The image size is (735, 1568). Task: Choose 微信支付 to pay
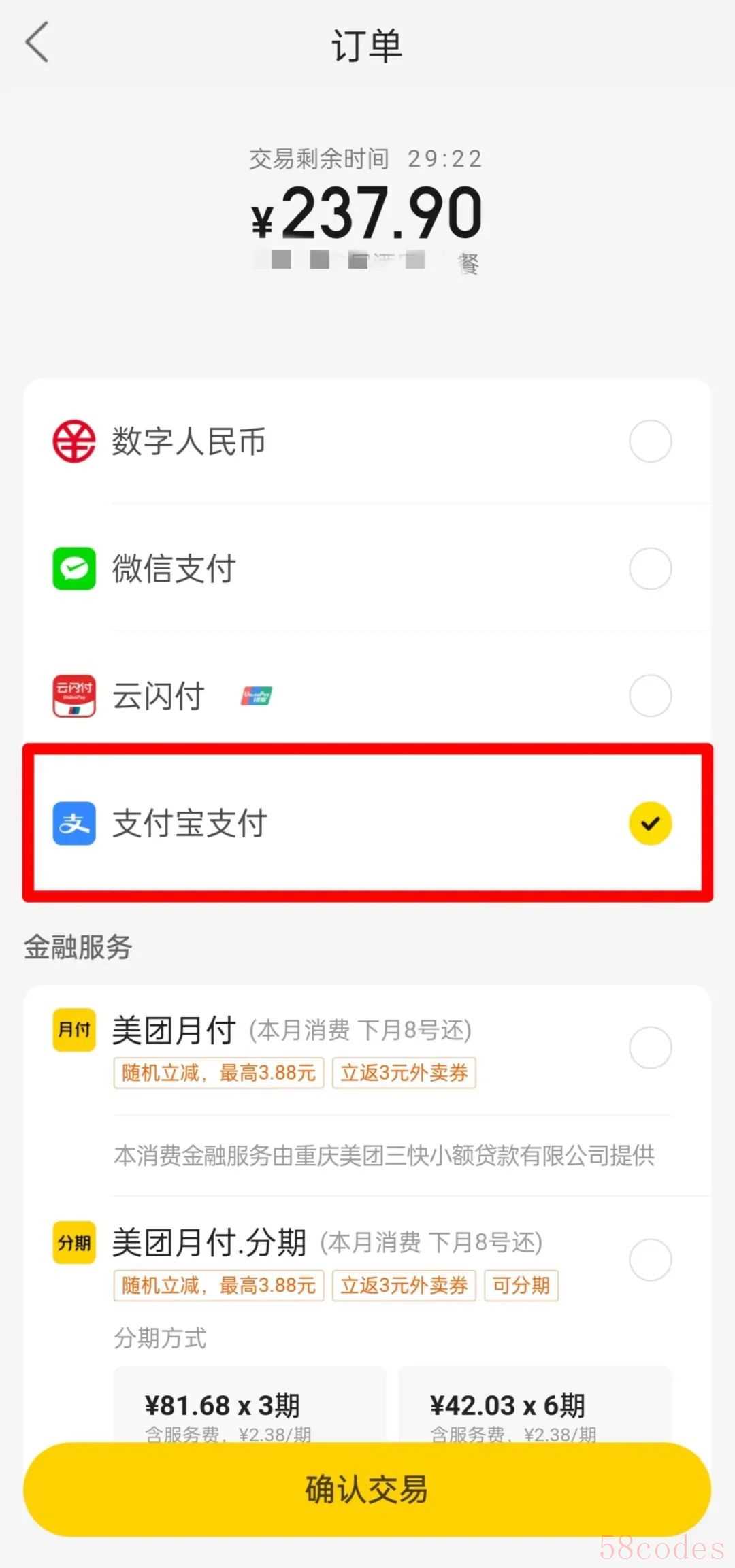click(x=650, y=569)
